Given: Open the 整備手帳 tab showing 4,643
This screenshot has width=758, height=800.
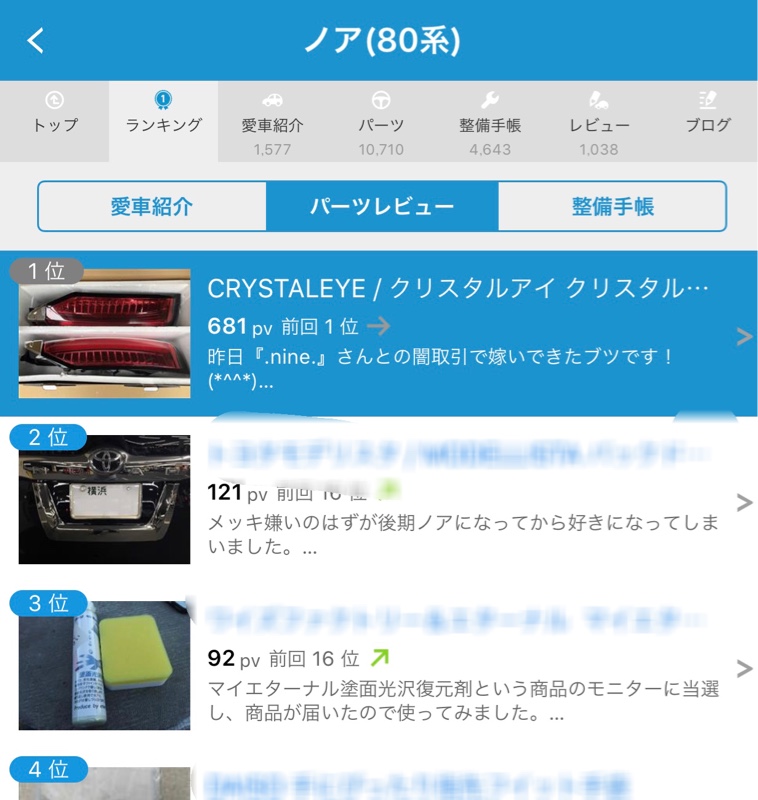Looking at the screenshot, I should (x=489, y=123).
